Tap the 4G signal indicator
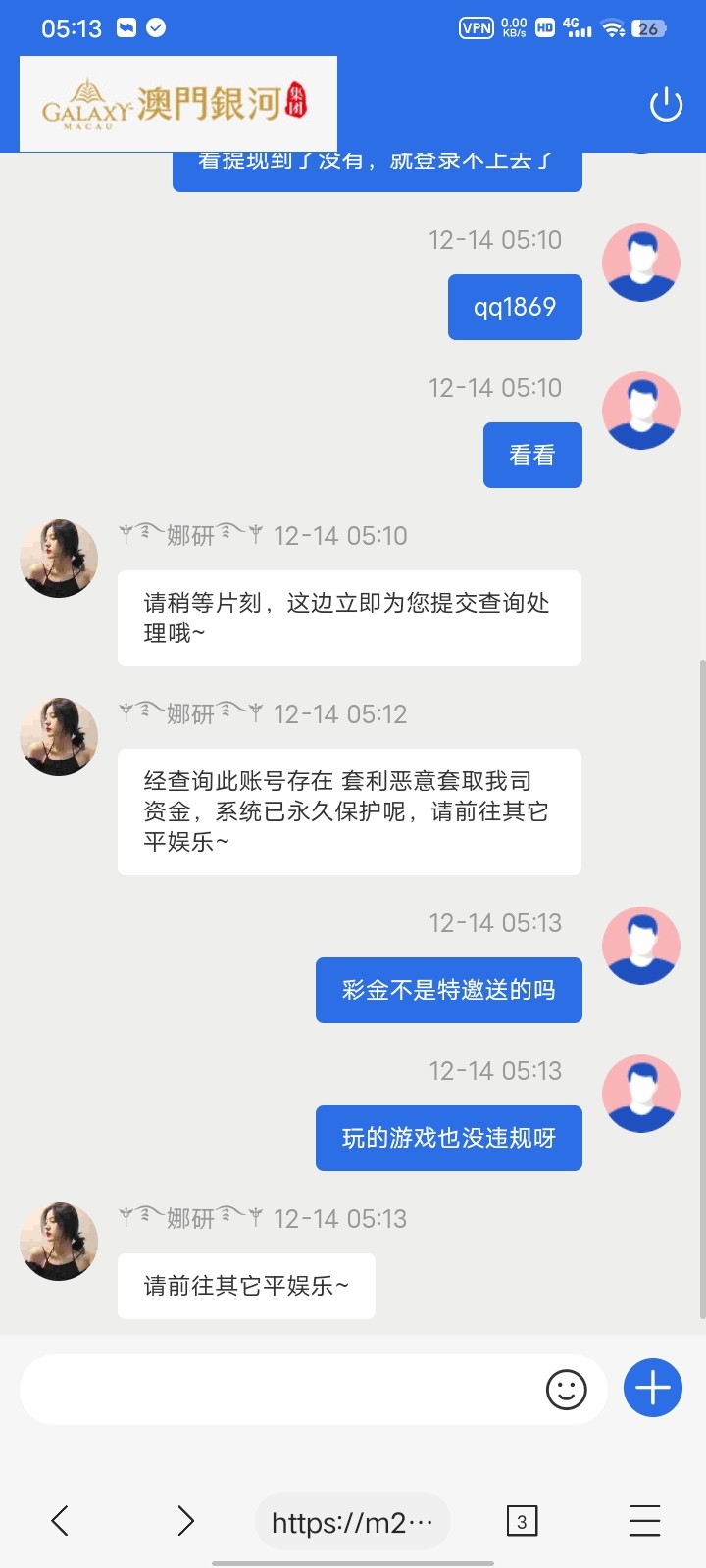Screen dimensions: 706x1568 pos(580,28)
